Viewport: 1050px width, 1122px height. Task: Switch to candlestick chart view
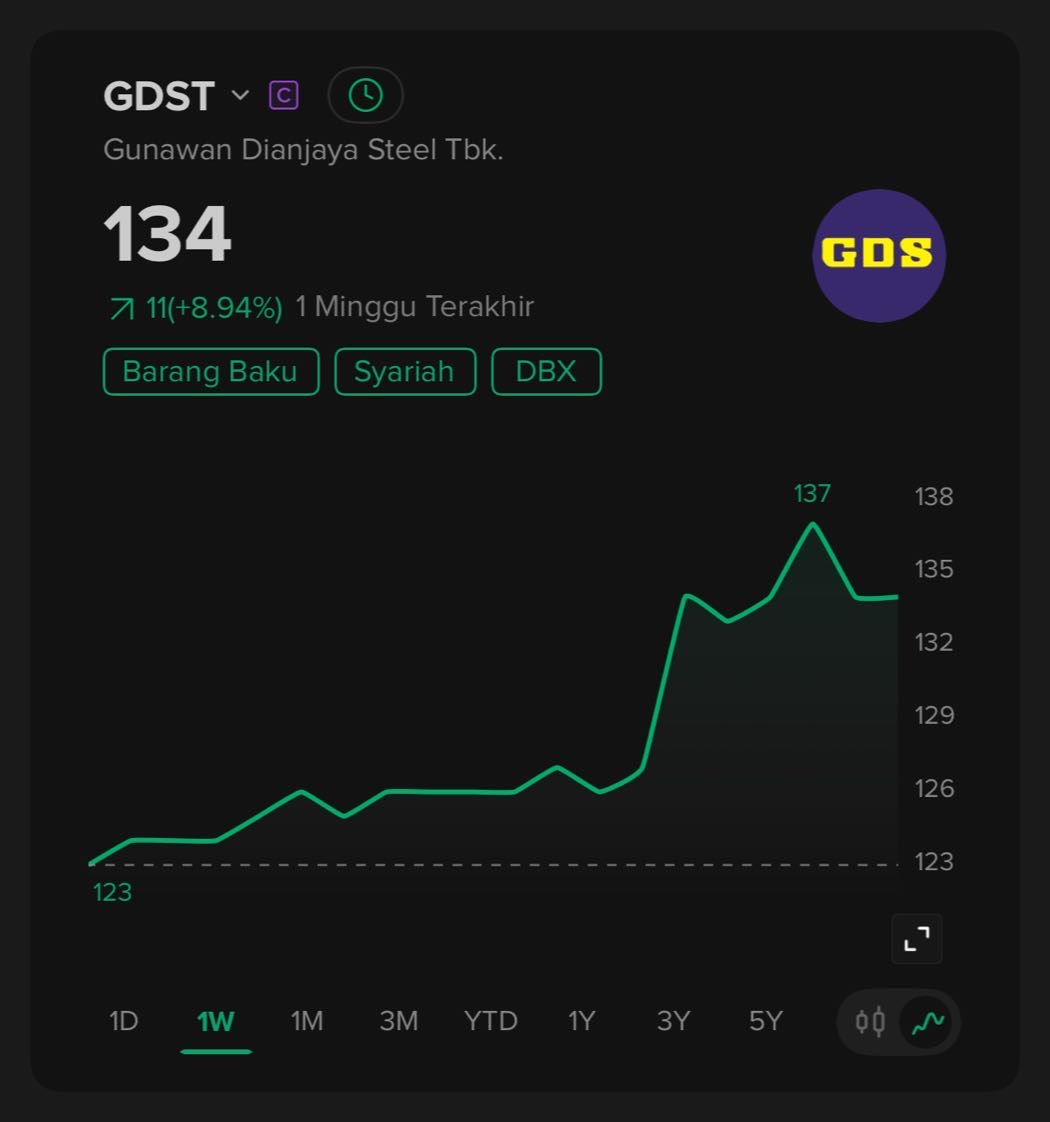coord(870,1022)
